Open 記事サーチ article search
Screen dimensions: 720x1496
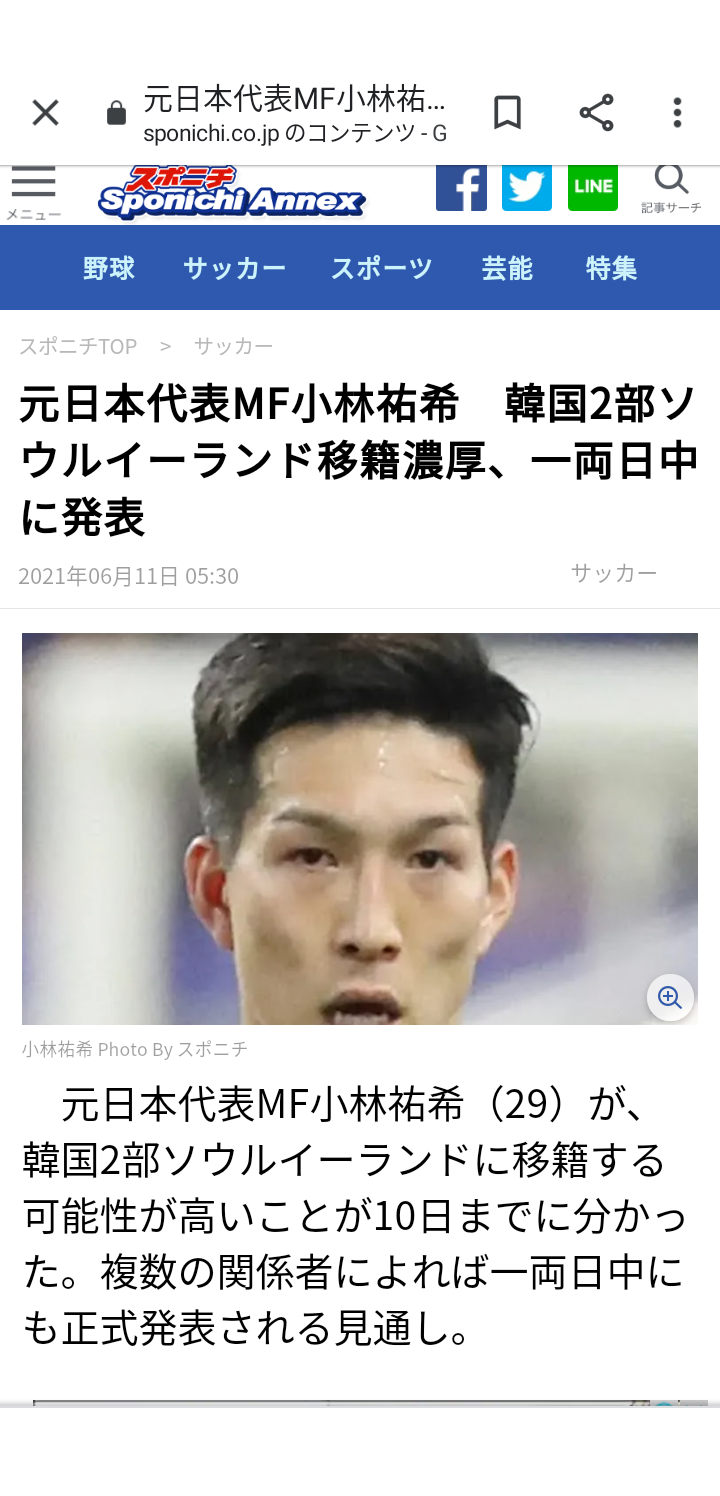[x=671, y=190]
